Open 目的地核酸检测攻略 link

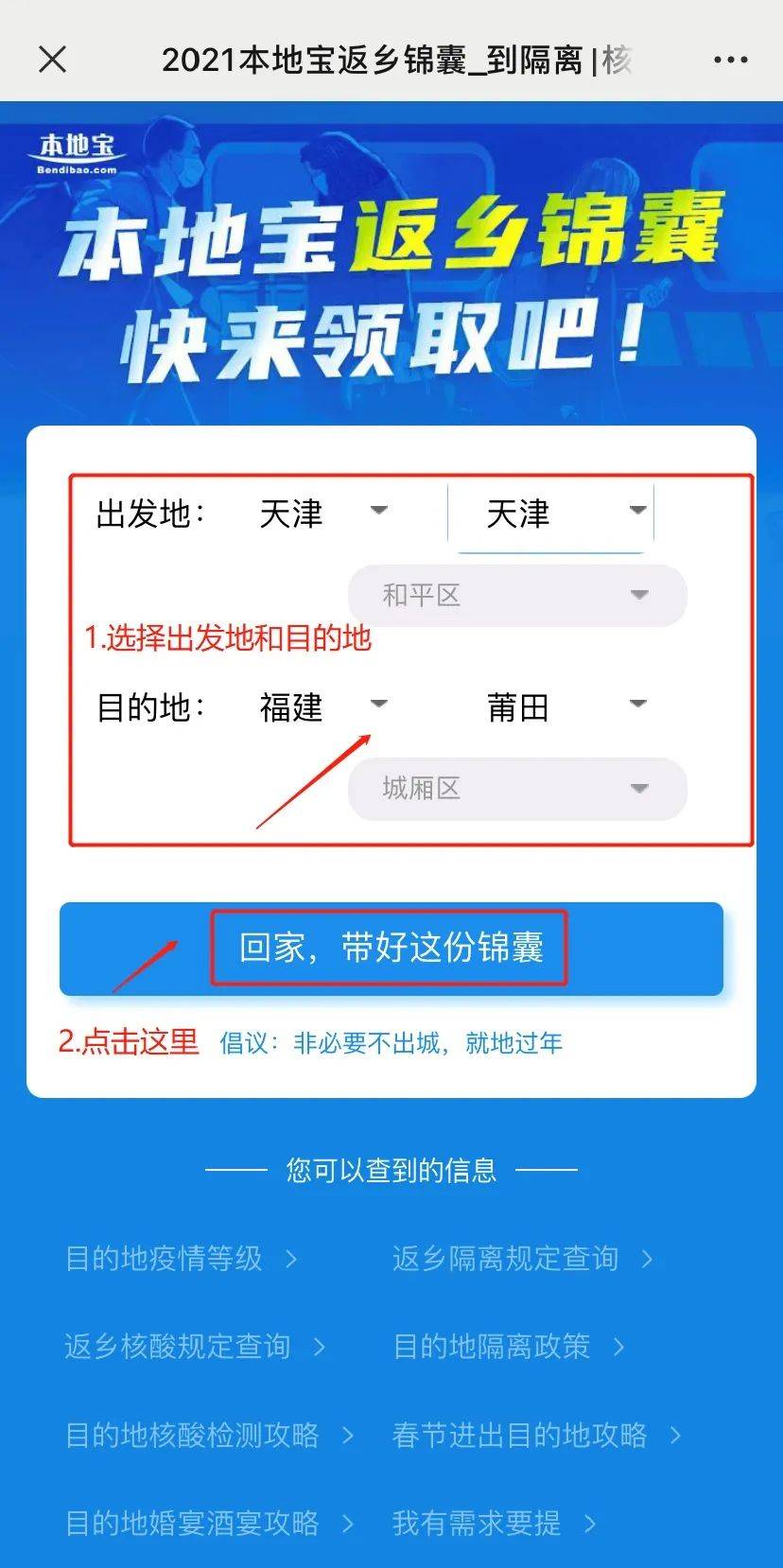pos(208,1435)
